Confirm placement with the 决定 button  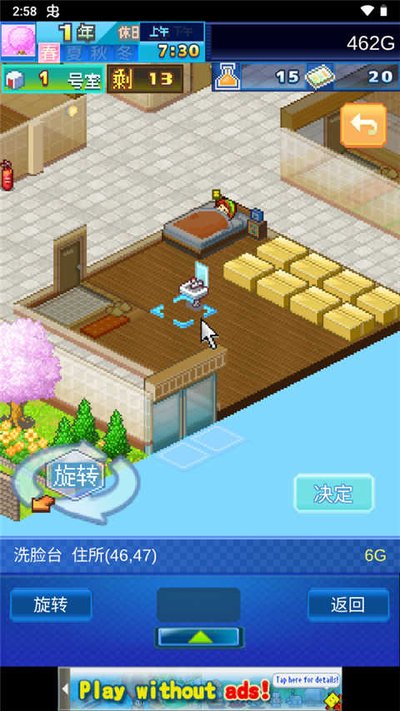(x=334, y=493)
